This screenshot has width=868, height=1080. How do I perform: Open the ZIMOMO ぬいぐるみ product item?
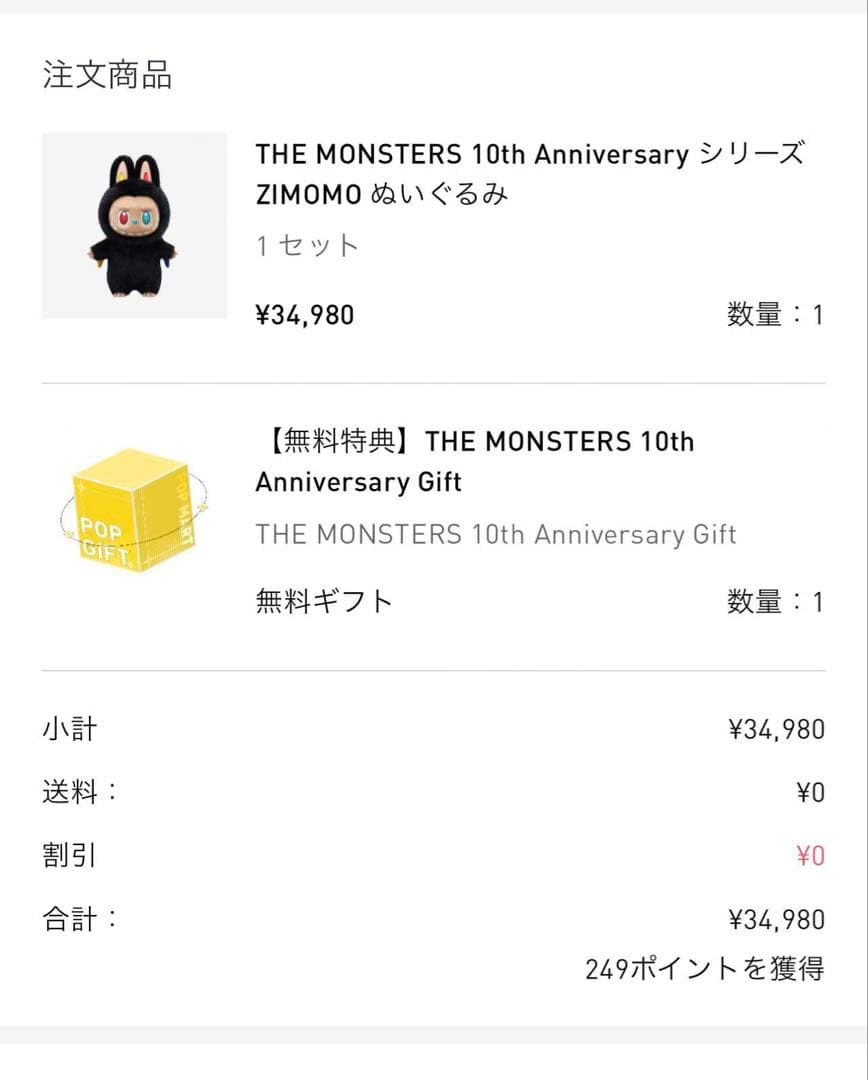(529, 174)
